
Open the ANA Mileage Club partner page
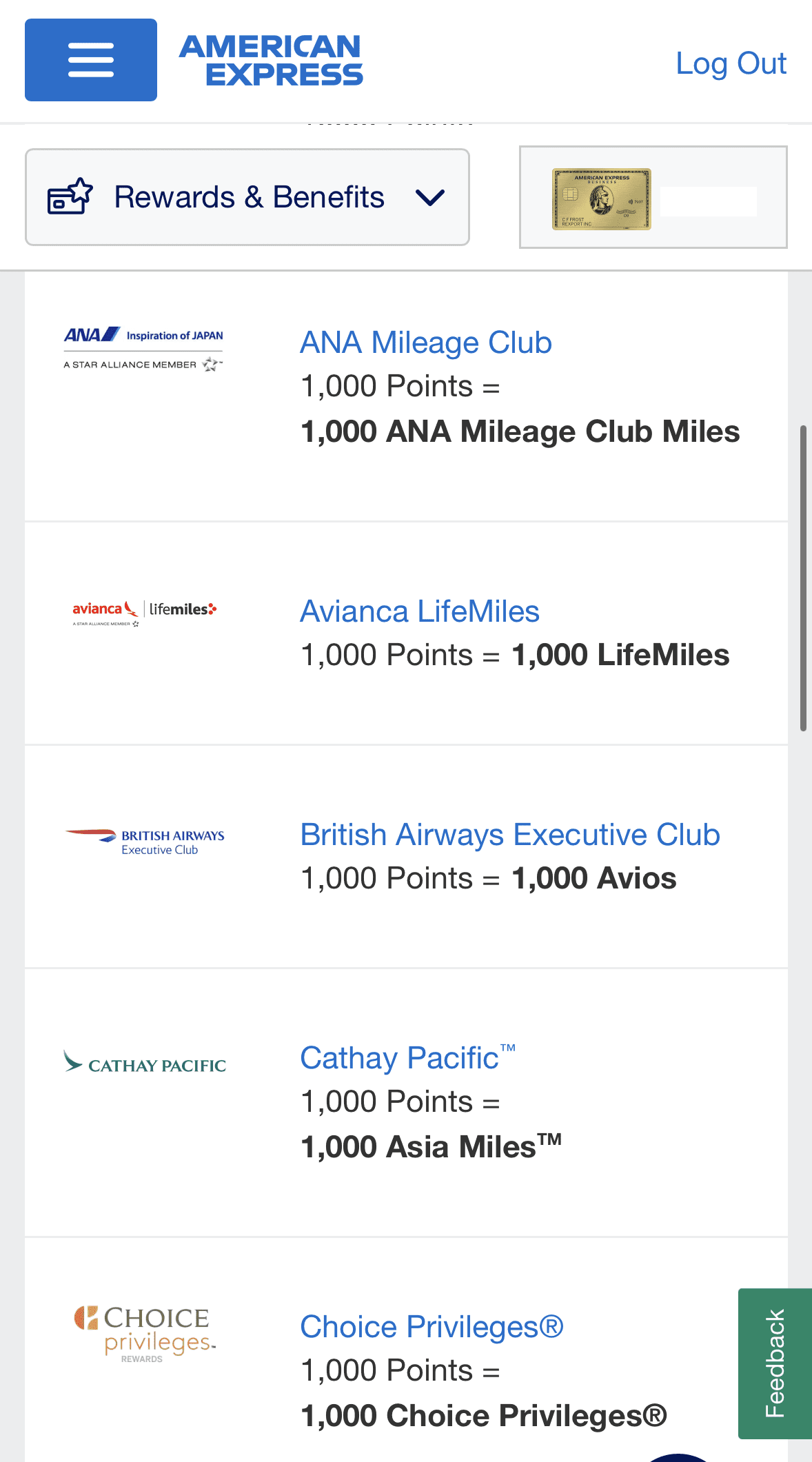425,343
